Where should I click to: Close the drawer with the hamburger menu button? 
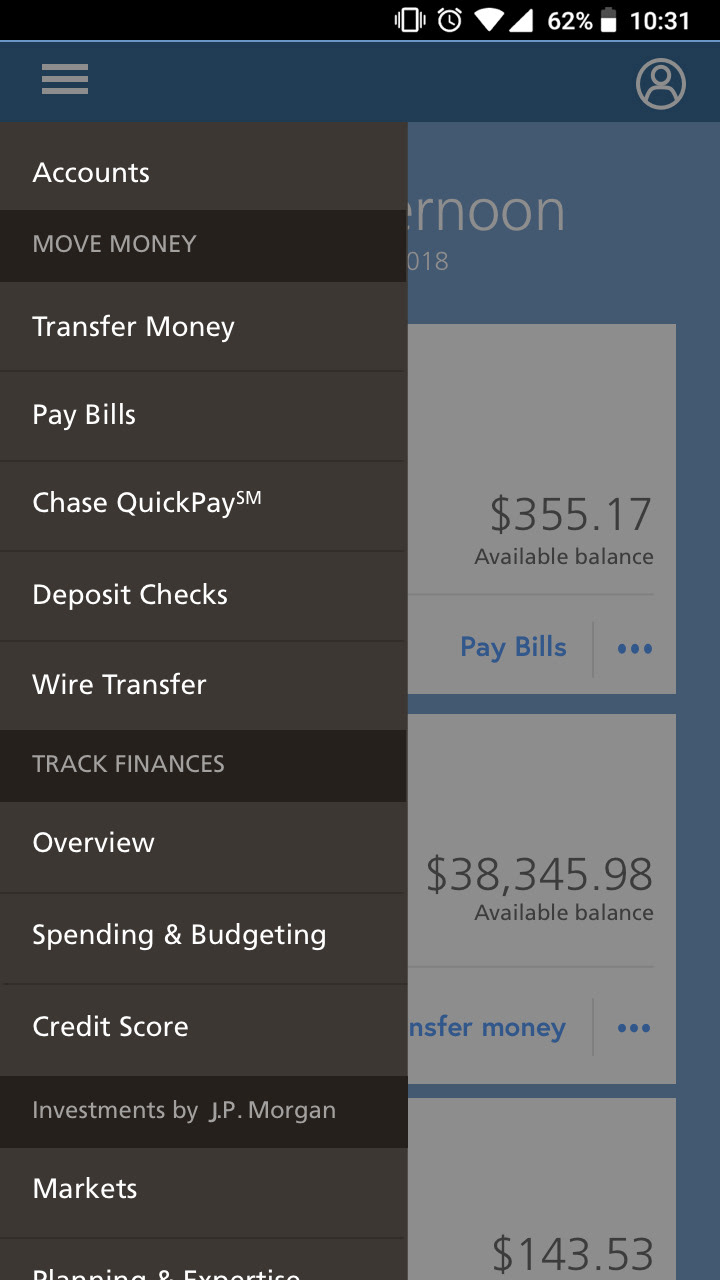(65, 80)
